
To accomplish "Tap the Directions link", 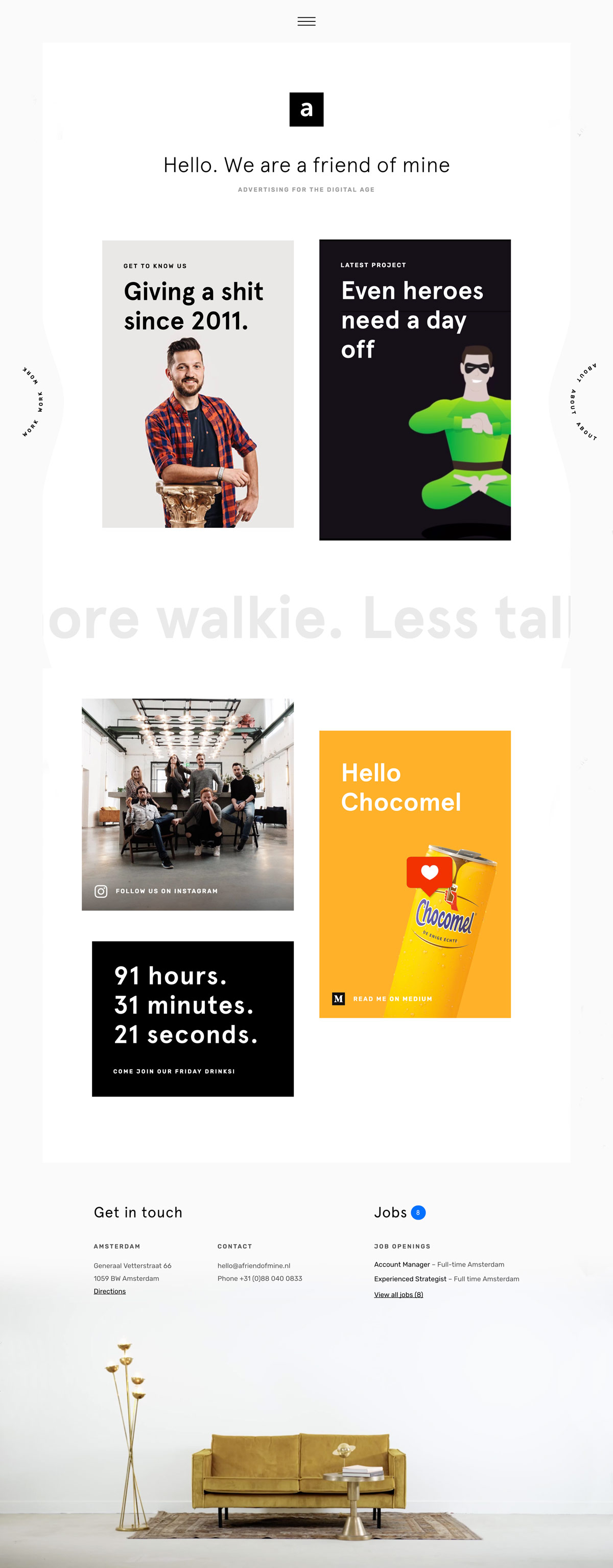I will [x=109, y=1291].
